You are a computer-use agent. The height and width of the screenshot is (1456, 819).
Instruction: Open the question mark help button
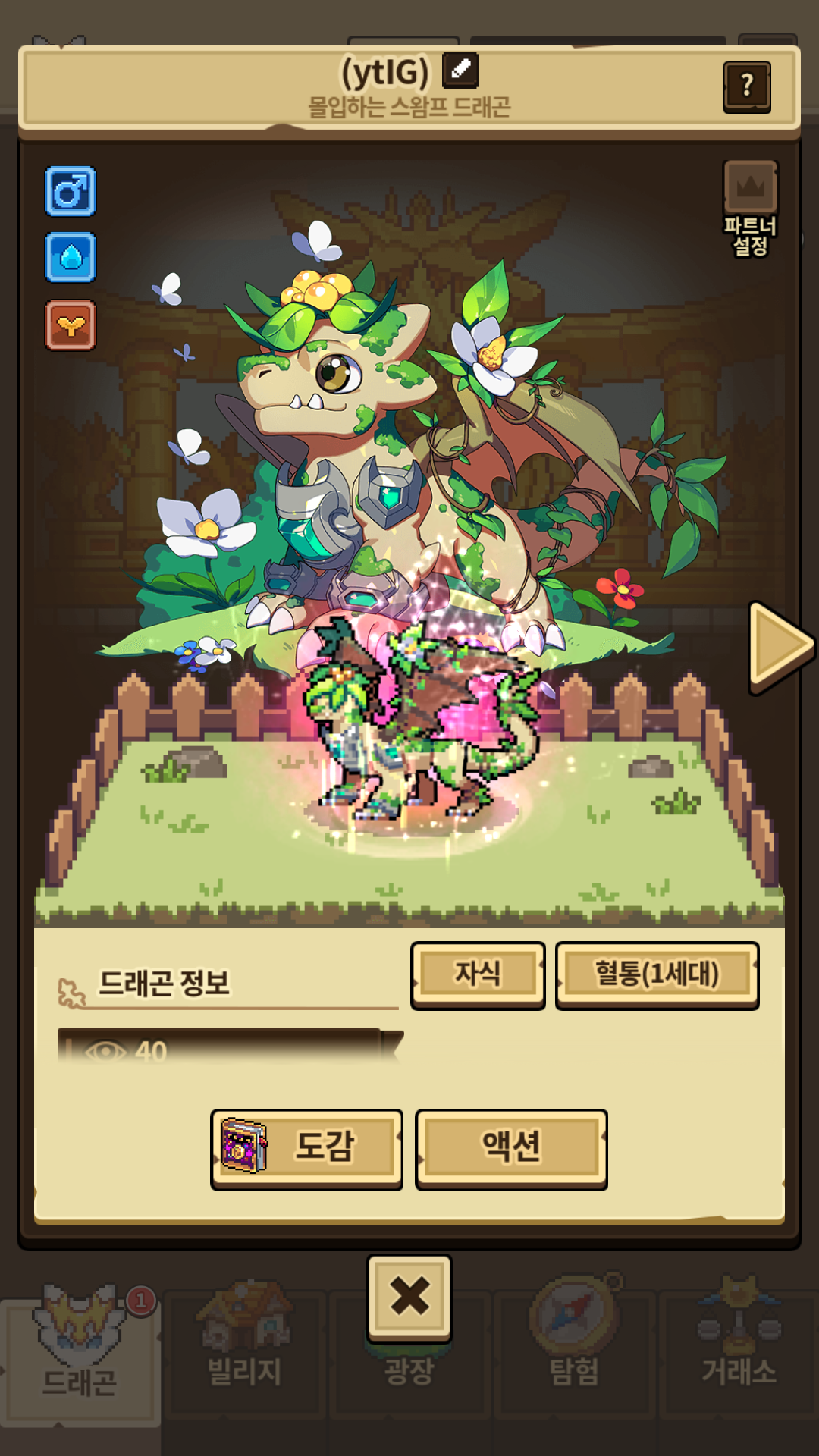click(x=747, y=87)
